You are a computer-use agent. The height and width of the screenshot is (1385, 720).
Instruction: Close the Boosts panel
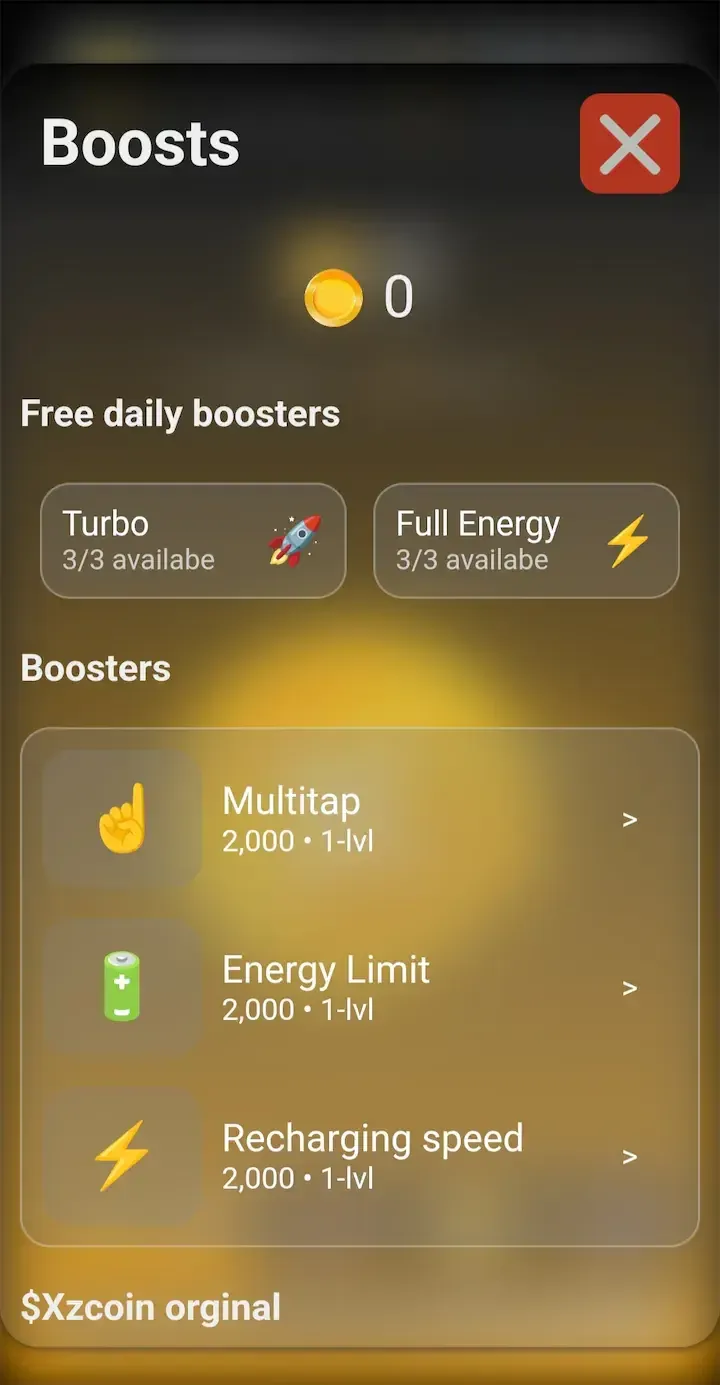point(629,143)
